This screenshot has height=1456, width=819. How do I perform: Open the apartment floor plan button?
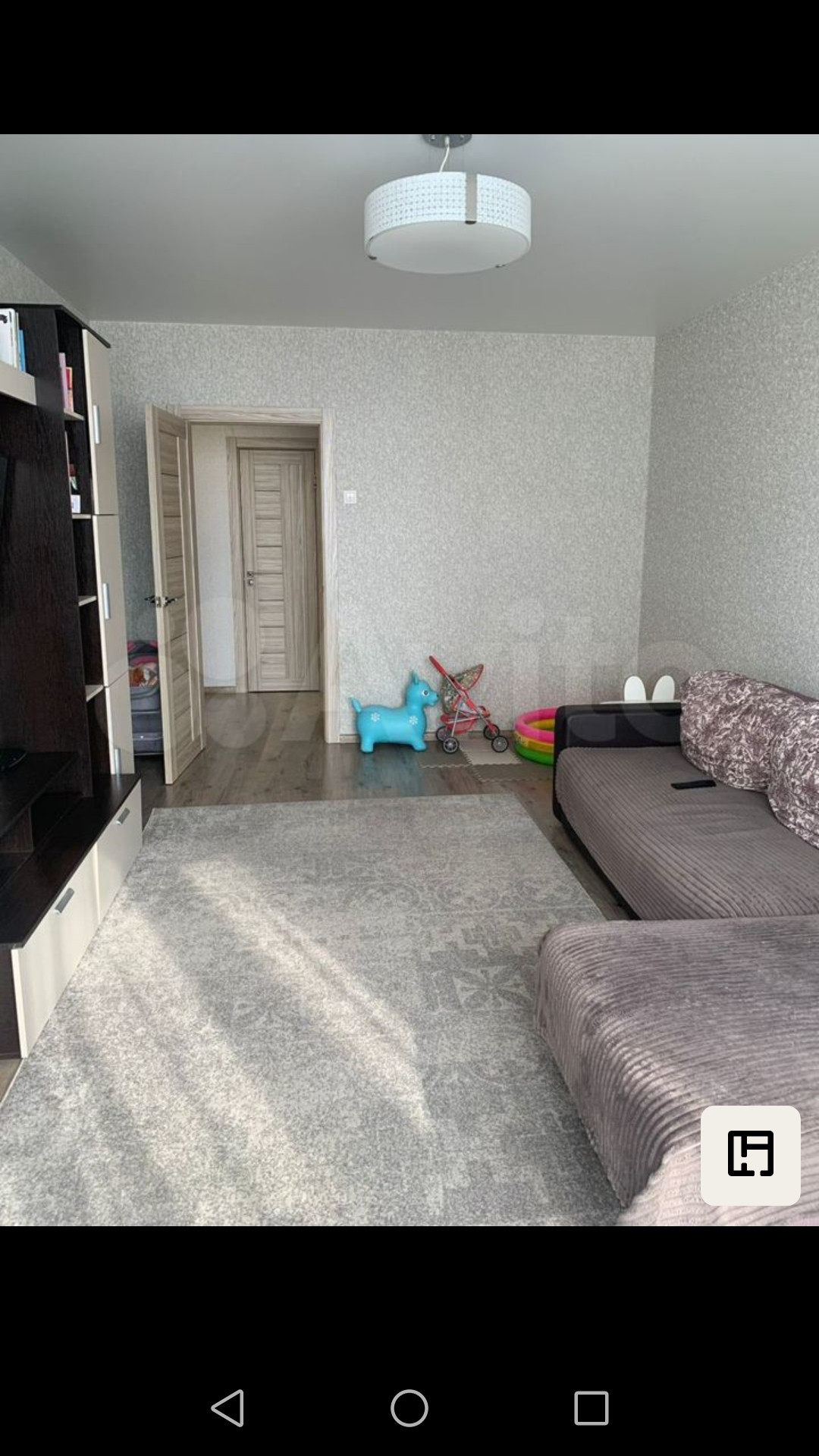[x=750, y=1155]
